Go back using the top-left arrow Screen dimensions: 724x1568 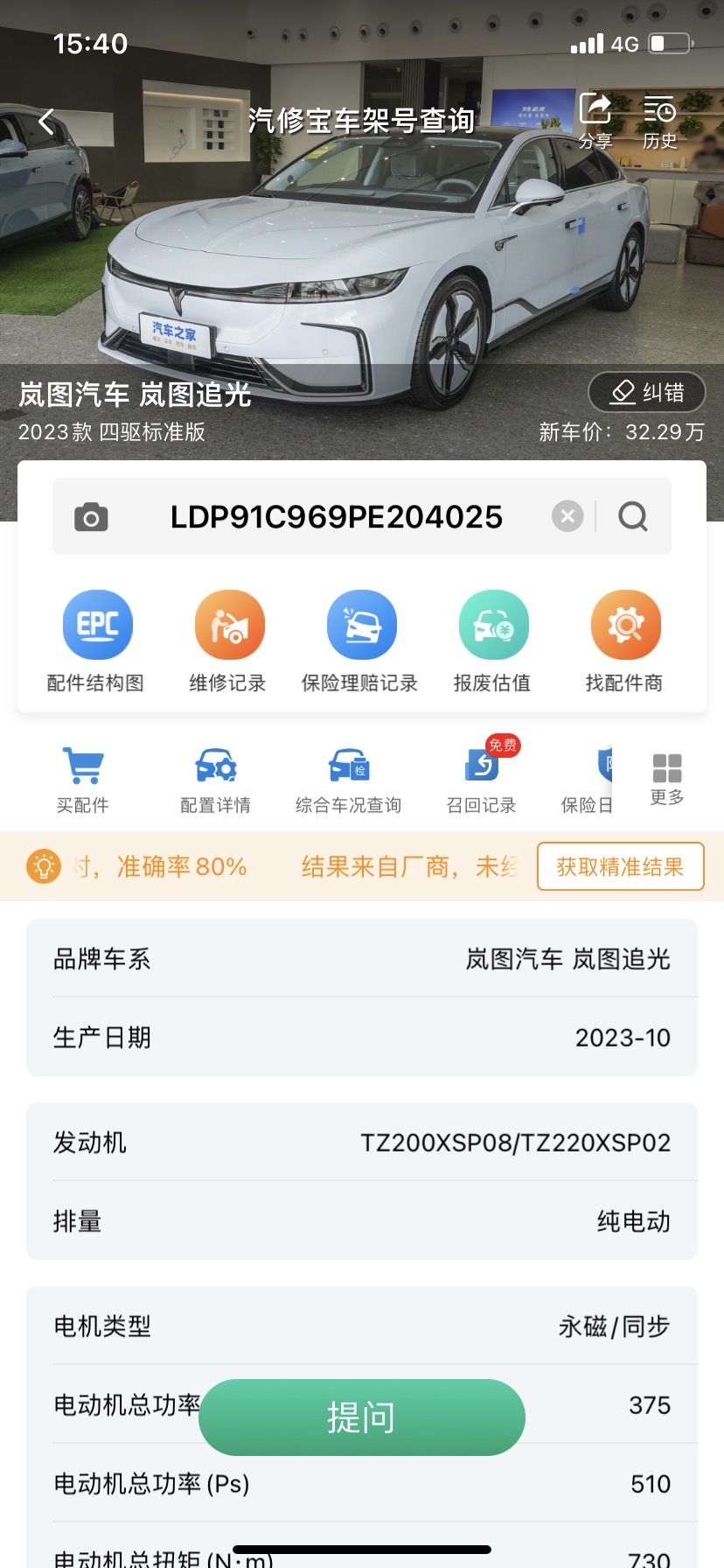click(47, 122)
